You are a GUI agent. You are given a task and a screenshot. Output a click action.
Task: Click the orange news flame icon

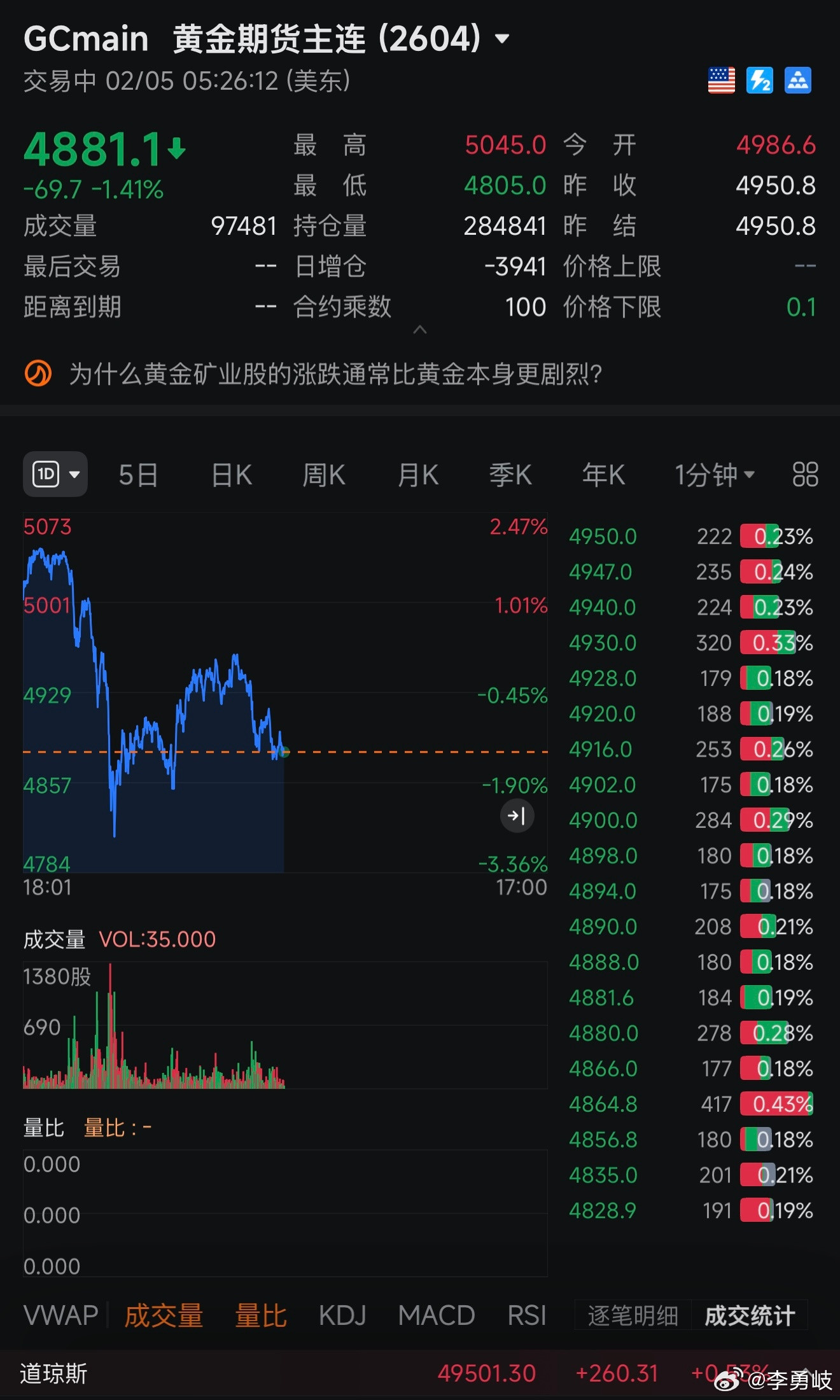click(39, 374)
